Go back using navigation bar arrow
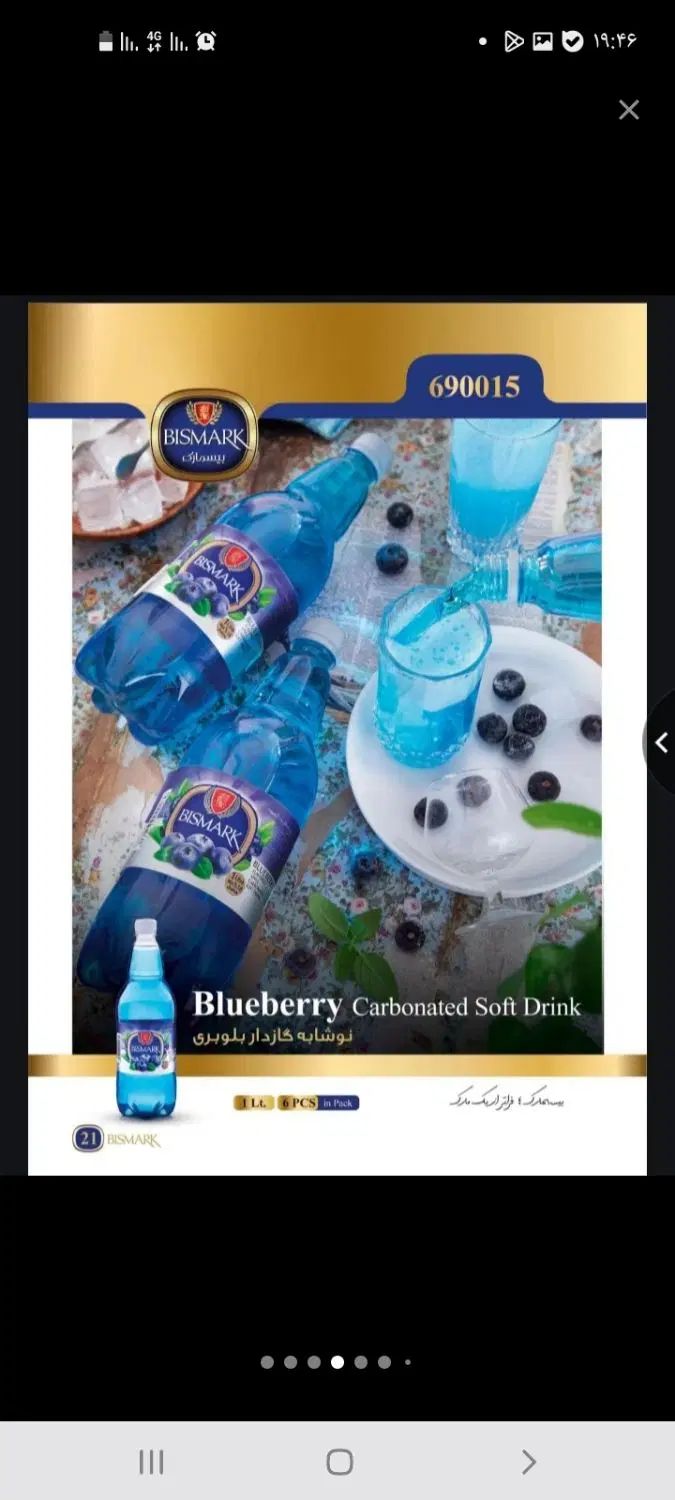Screen dimensions: 675x1500 (528, 1462)
